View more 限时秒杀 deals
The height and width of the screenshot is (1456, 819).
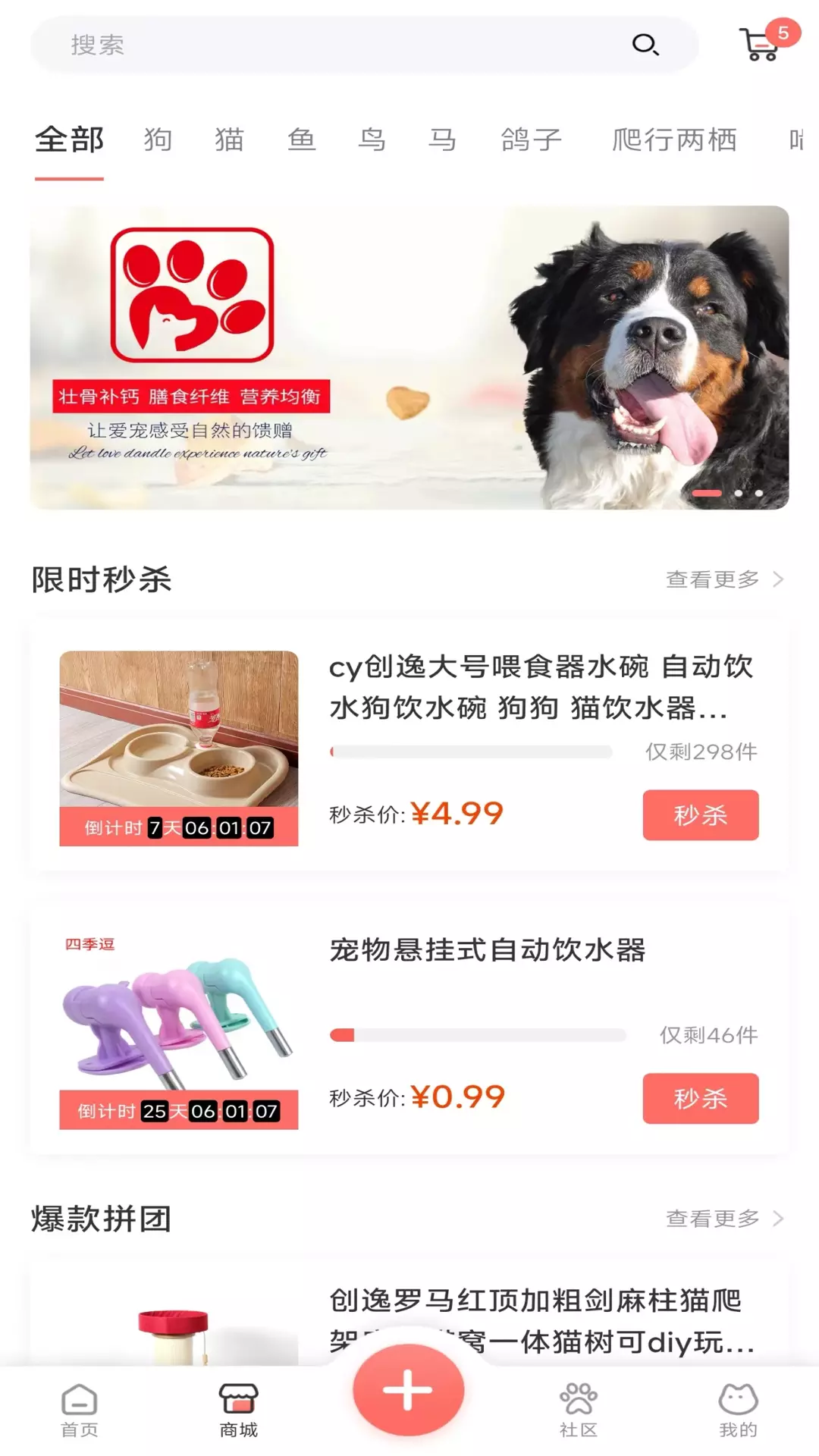click(723, 579)
